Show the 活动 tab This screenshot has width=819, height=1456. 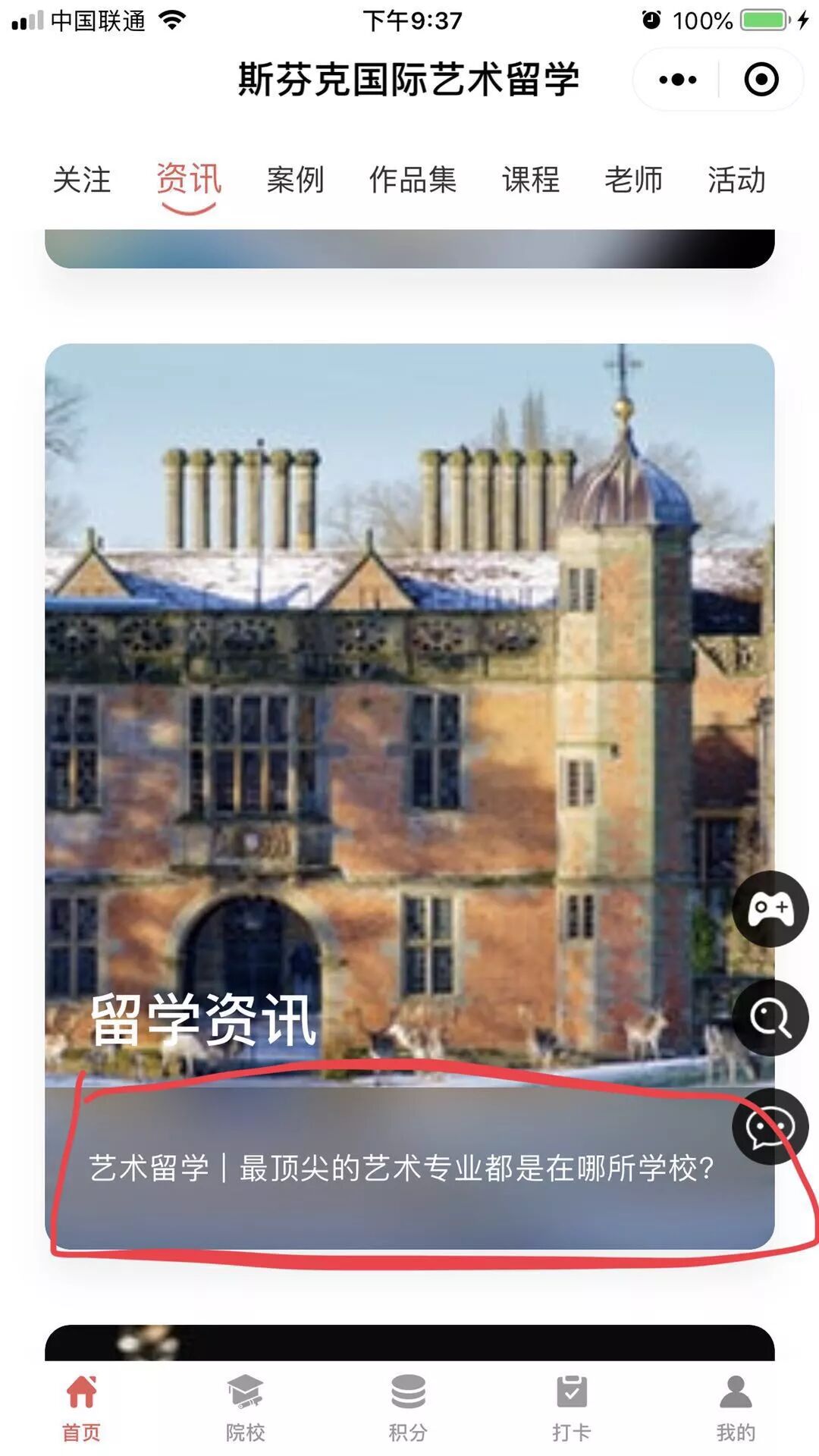point(736,180)
